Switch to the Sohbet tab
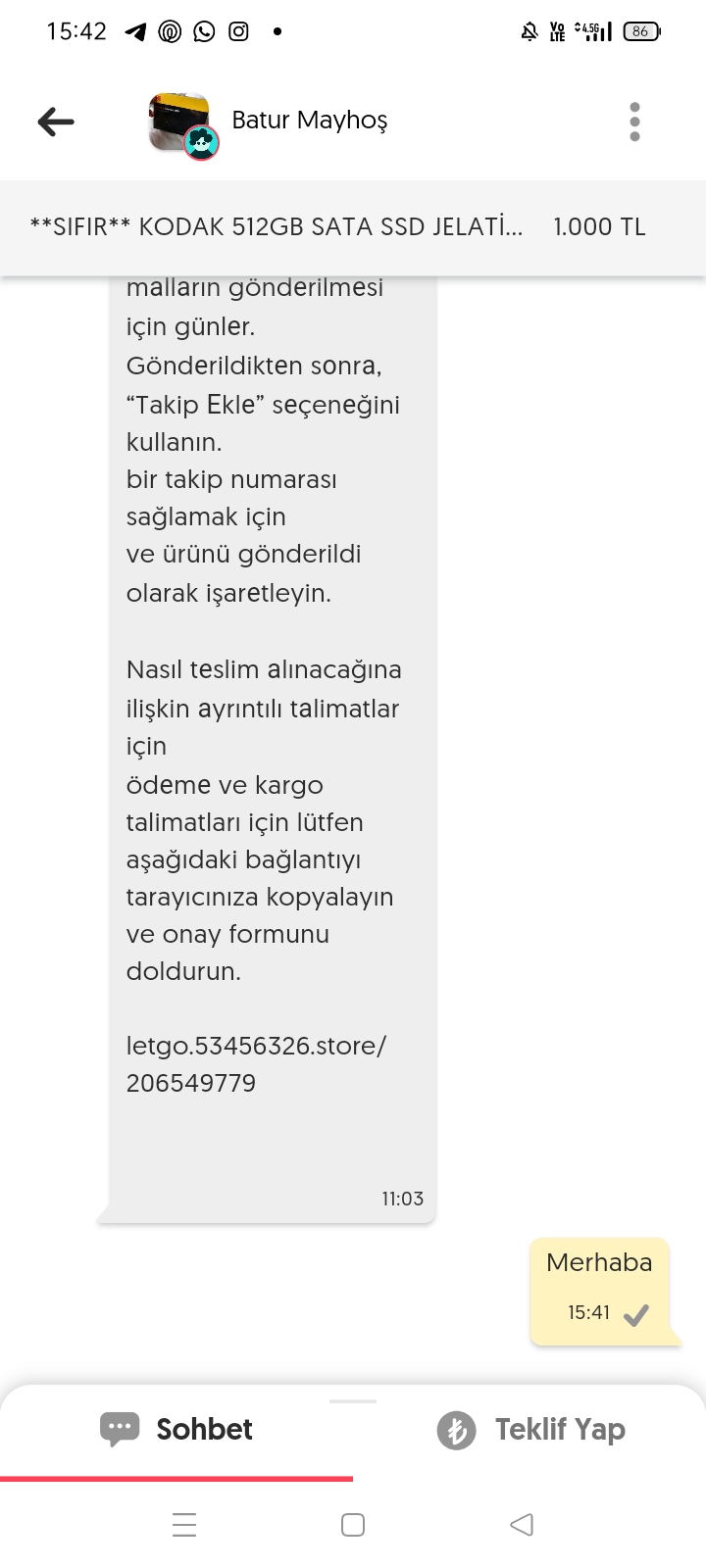The width and height of the screenshot is (706, 1568). pos(177,1430)
